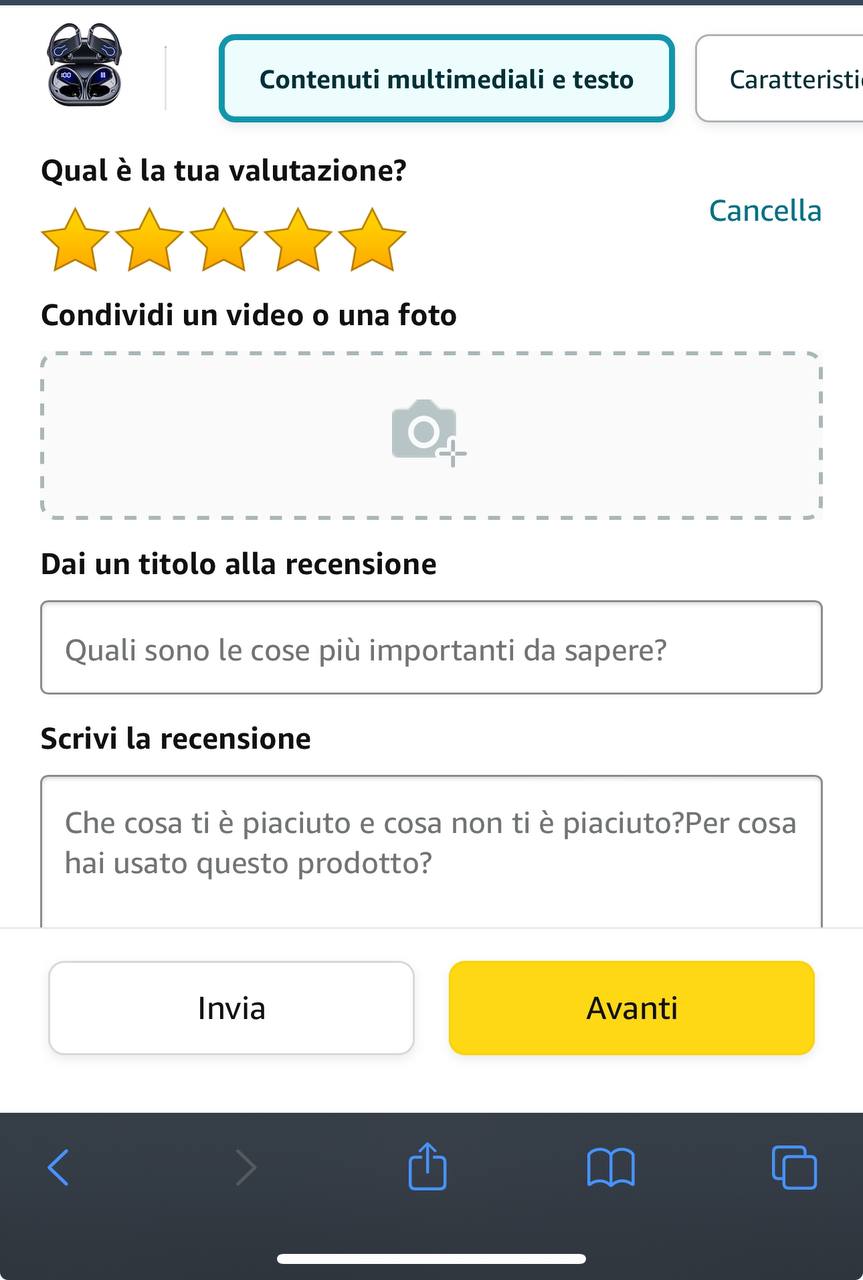The image size is (863, 1280).
Task: Submit the review with Invia
Action: (231, 1008)
